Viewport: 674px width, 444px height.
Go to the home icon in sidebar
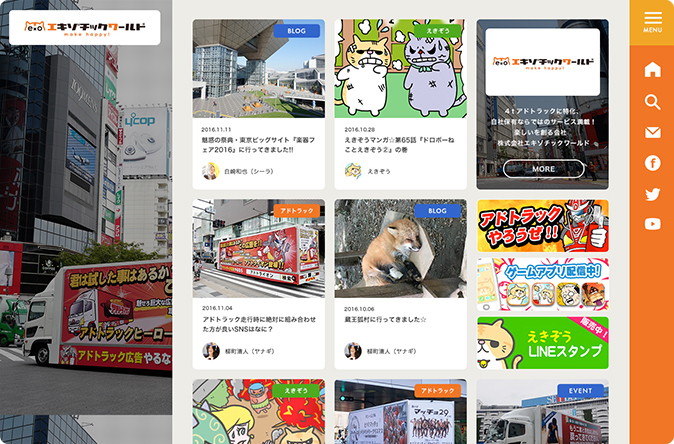[x=652, y=70]
